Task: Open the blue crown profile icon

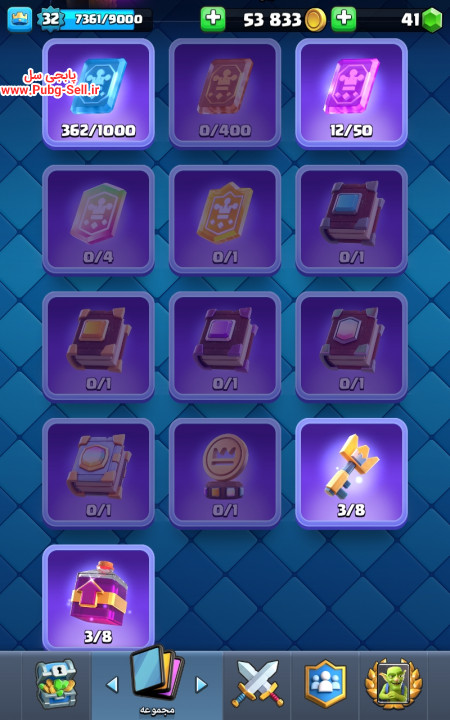Action: [20, 19]
